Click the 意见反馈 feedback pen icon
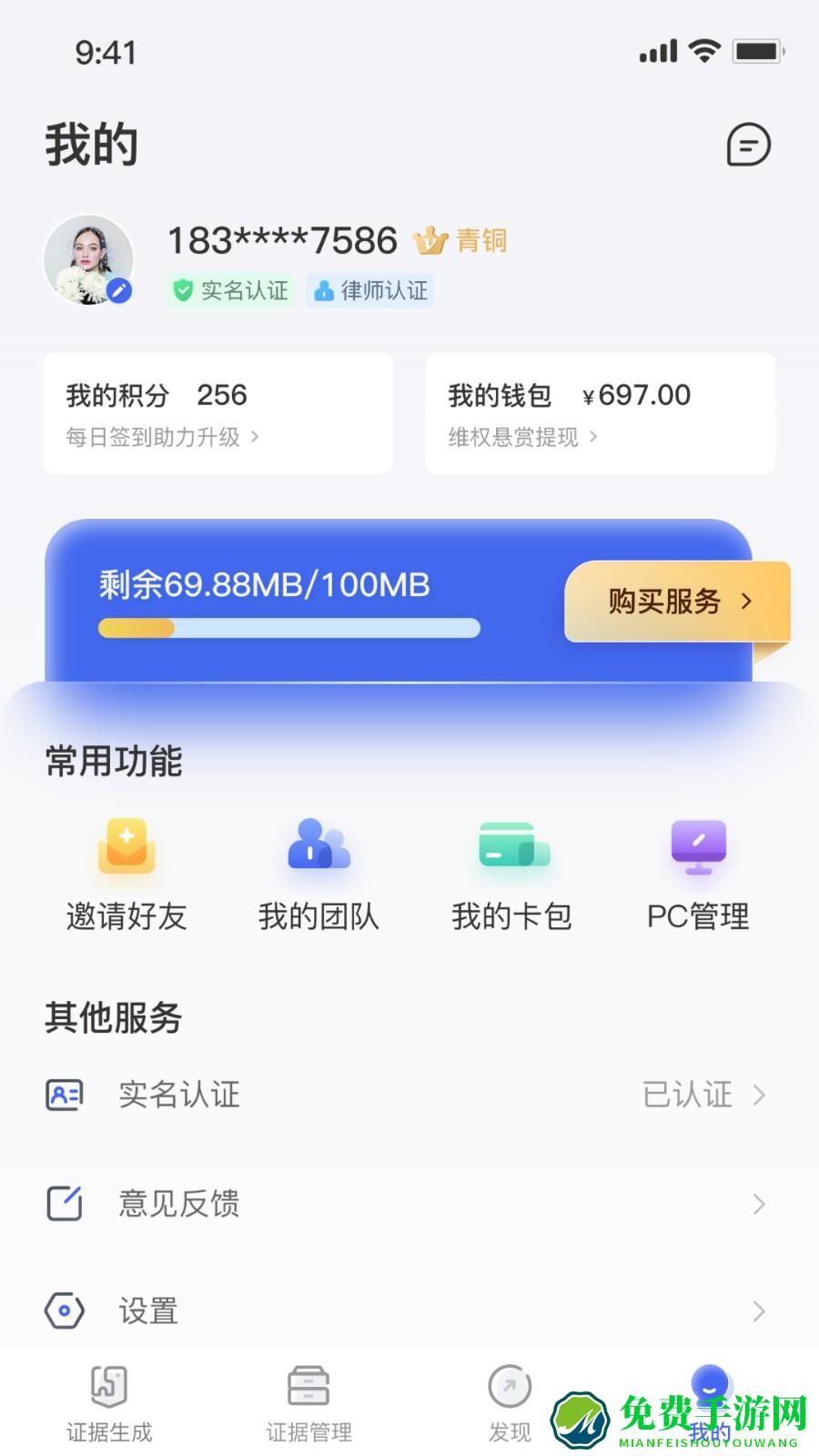819x1456 pixels. click(x=63, y=1203)
